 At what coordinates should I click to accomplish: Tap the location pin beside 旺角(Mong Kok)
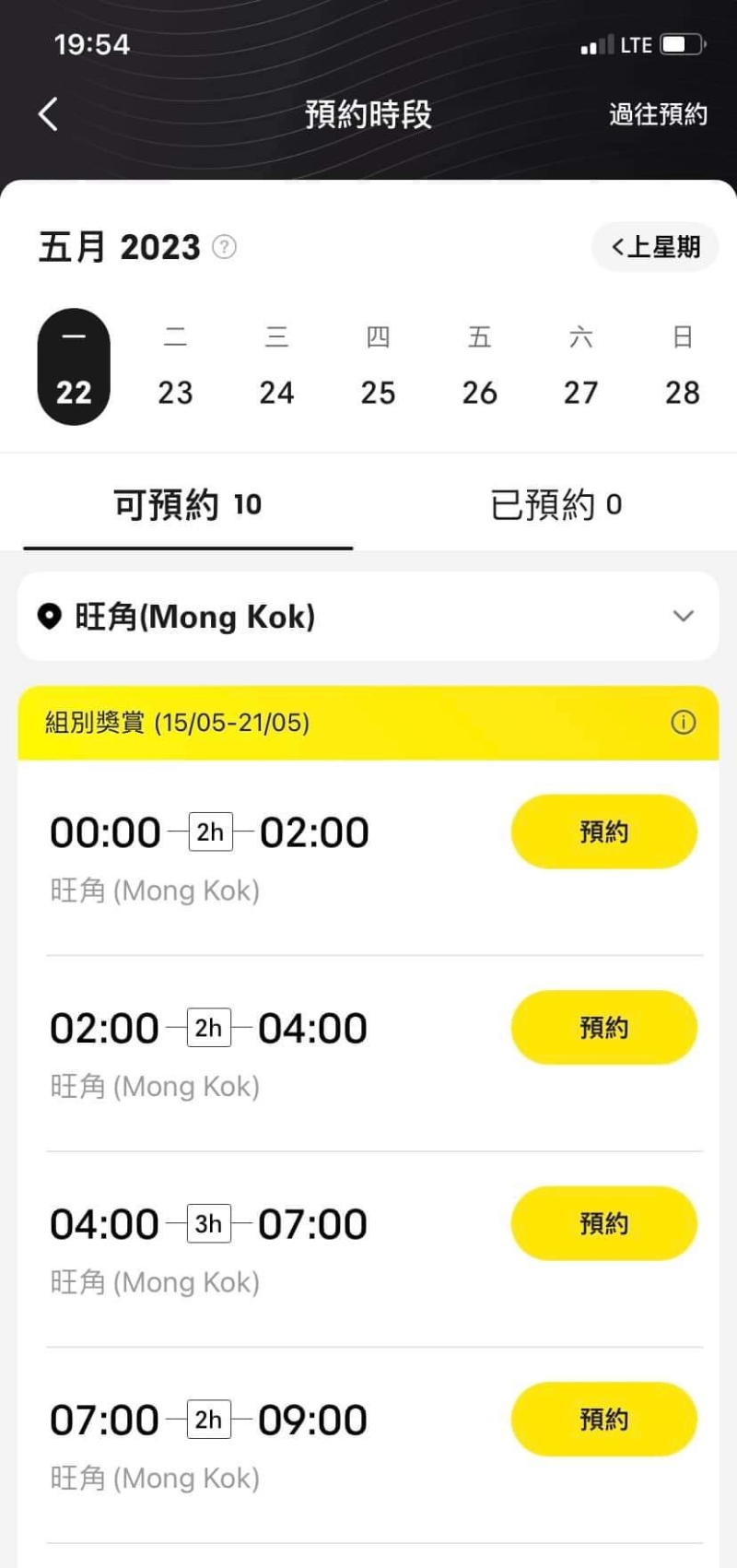[x=51, y=616]
